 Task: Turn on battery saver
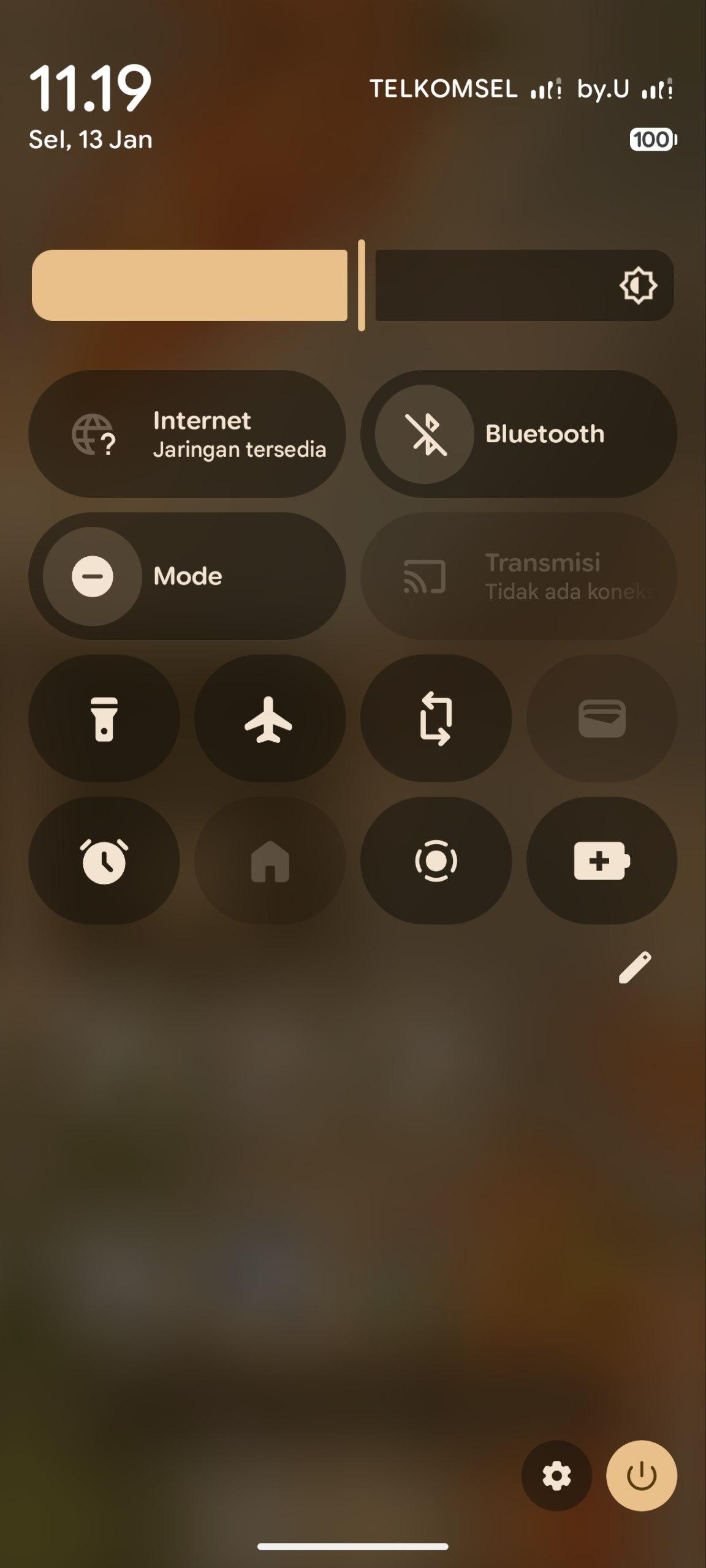tap(602, 861)
